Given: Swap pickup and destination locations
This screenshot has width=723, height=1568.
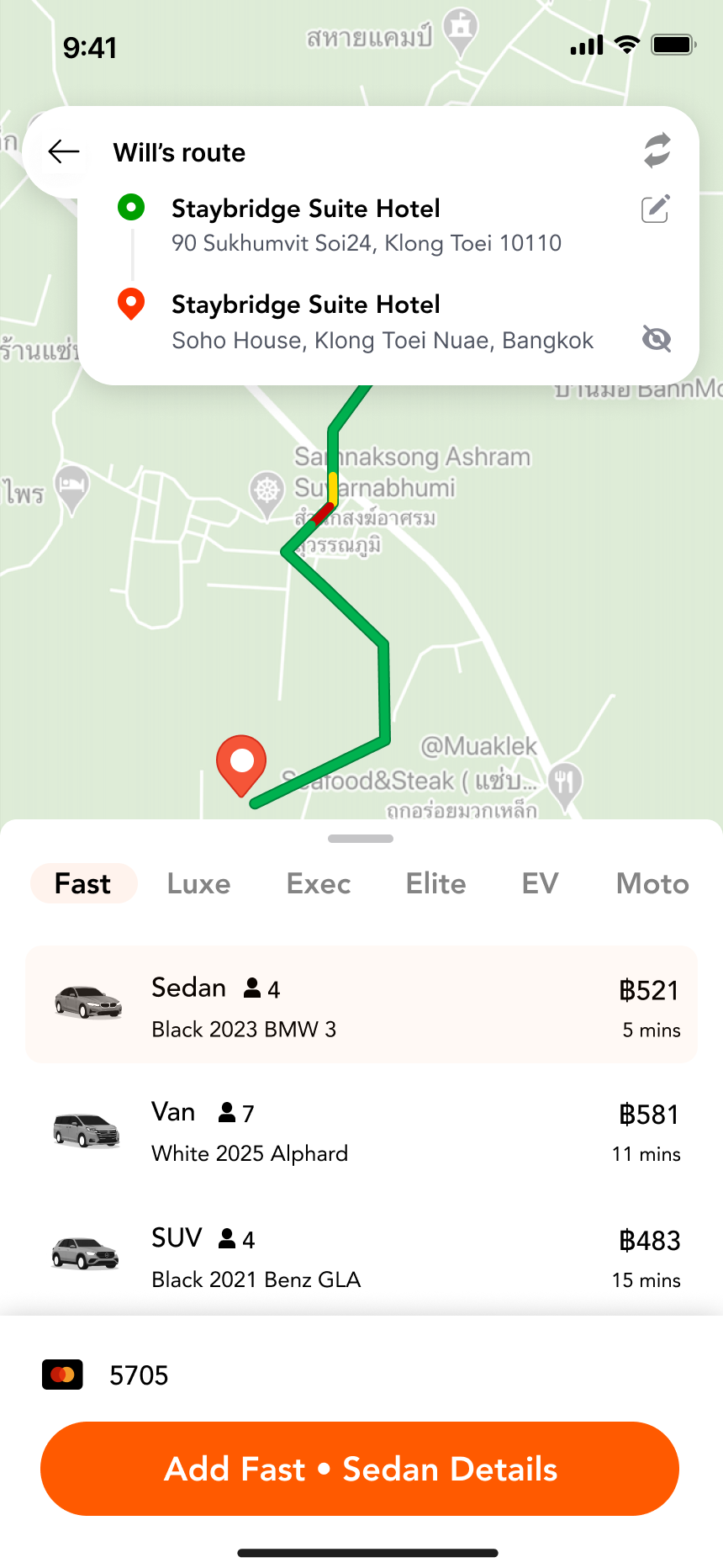Looking at the screenshot, I should (x=657, y=151).
